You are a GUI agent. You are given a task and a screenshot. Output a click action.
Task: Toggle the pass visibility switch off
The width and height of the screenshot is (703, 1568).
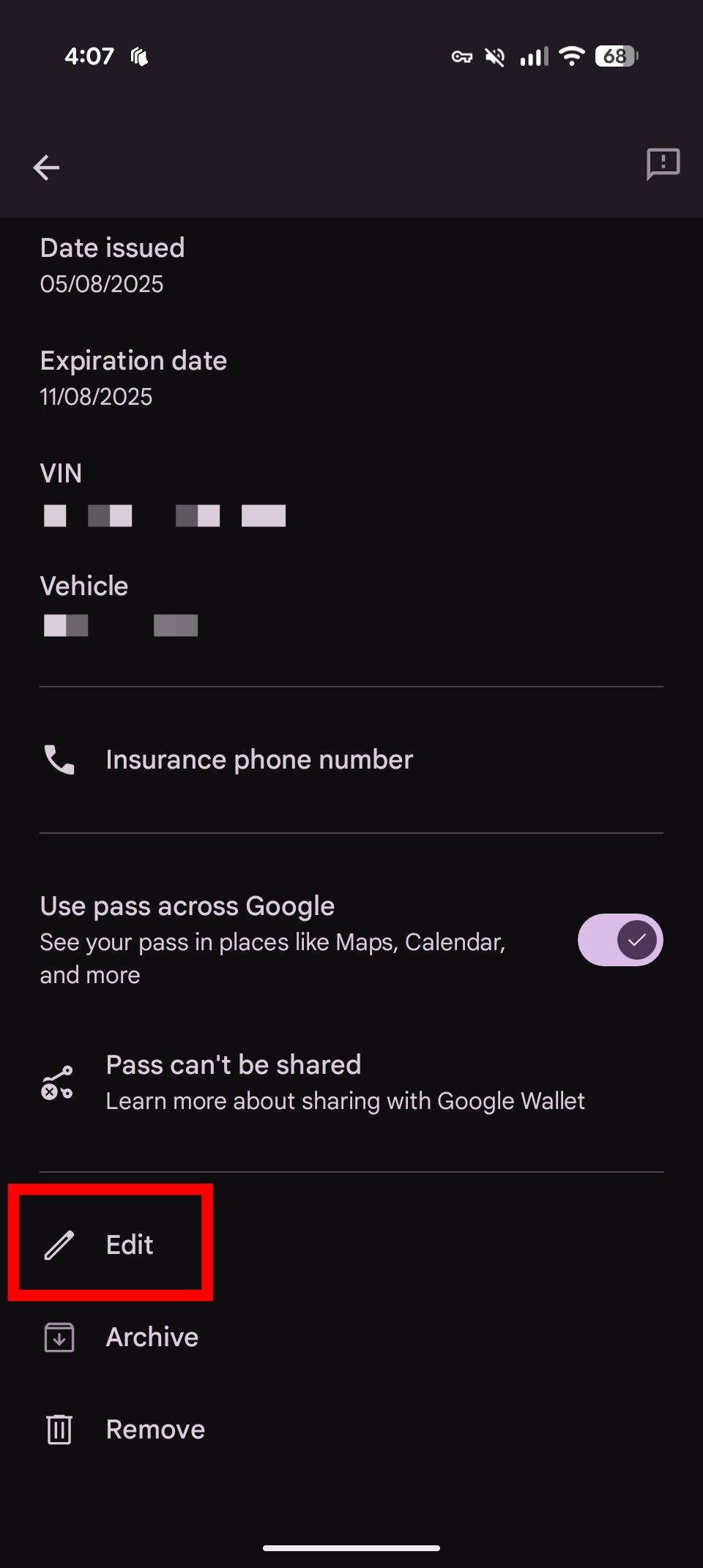(x=620, y=940)
